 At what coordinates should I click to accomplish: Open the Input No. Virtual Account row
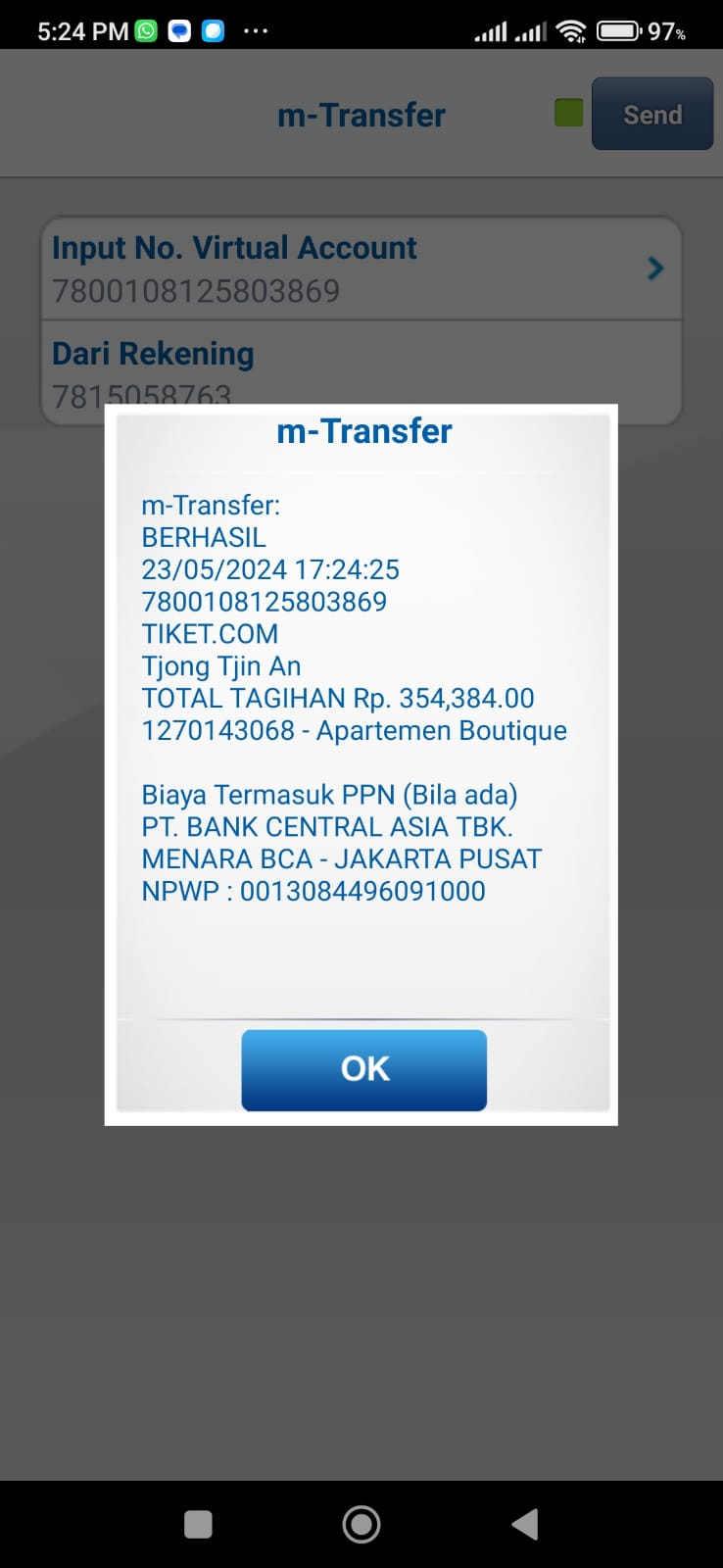tap(361, 269)
